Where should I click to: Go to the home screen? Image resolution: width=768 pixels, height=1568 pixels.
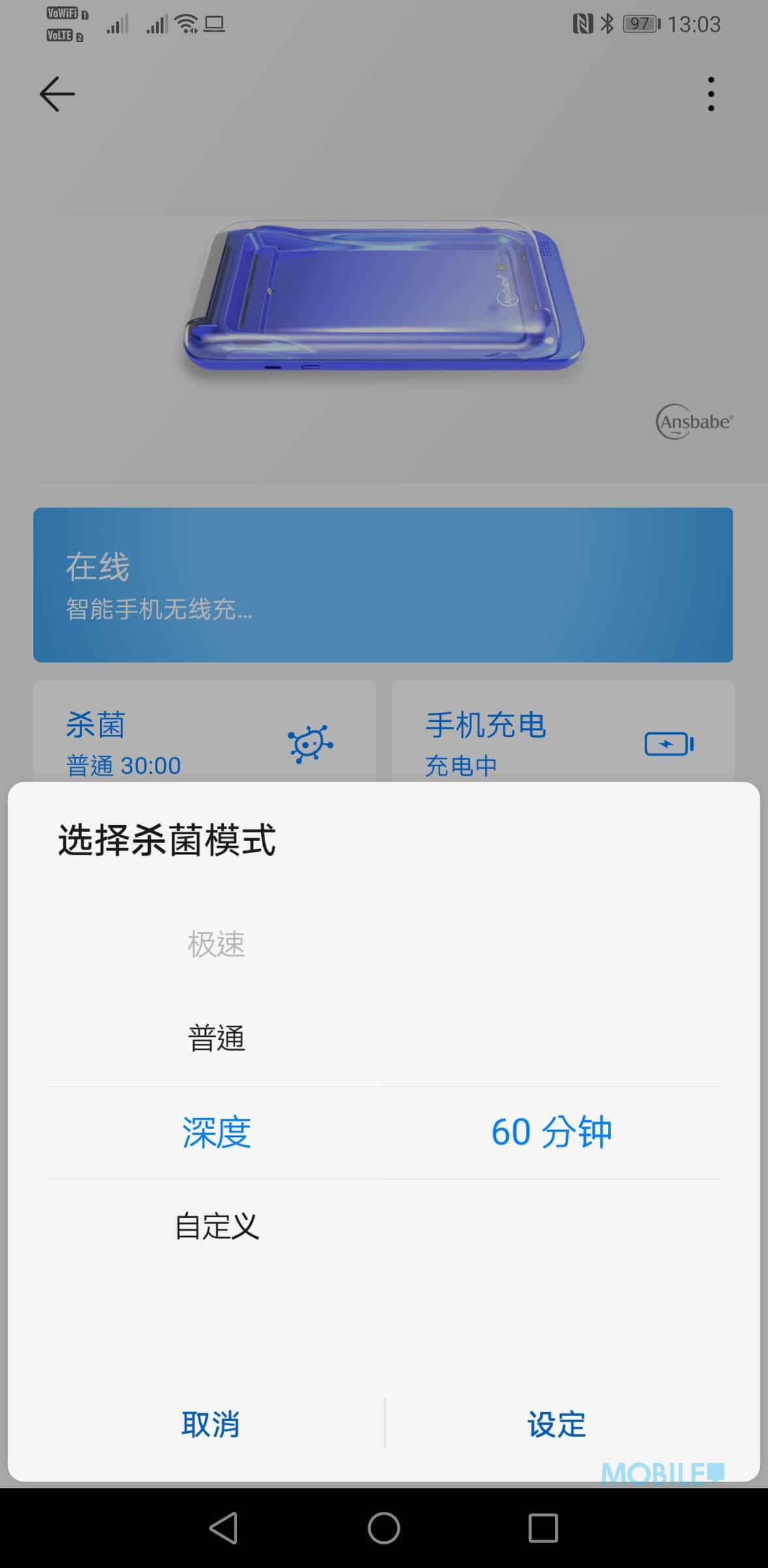pos(384,1528)
